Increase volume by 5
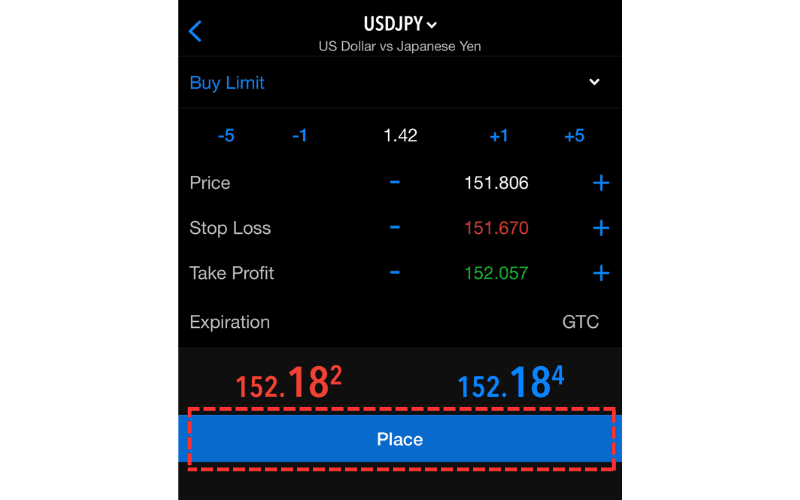This screenshot has width=800, height=500. pyautogui.click(x=574, y=136)
